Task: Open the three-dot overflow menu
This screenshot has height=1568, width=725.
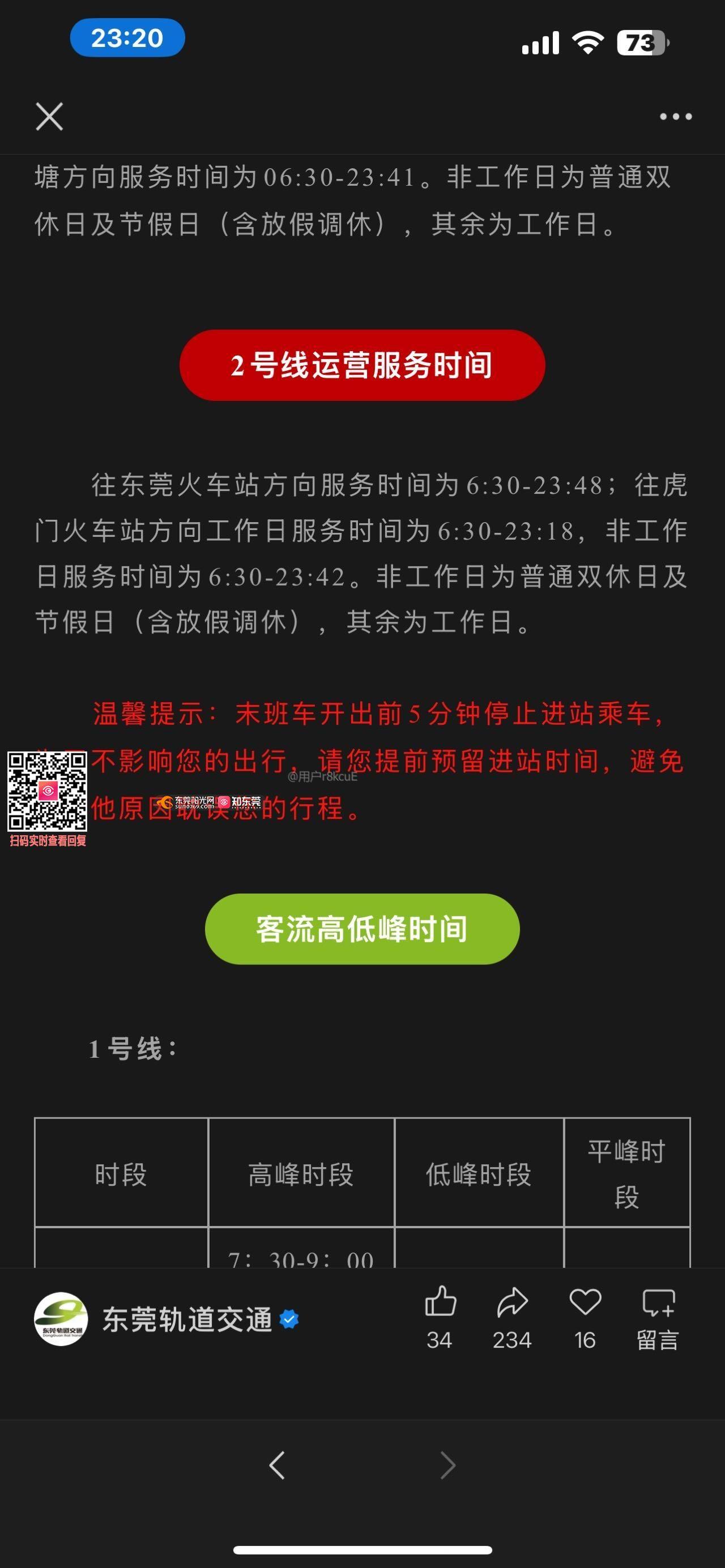Action: tap(676, 116)
